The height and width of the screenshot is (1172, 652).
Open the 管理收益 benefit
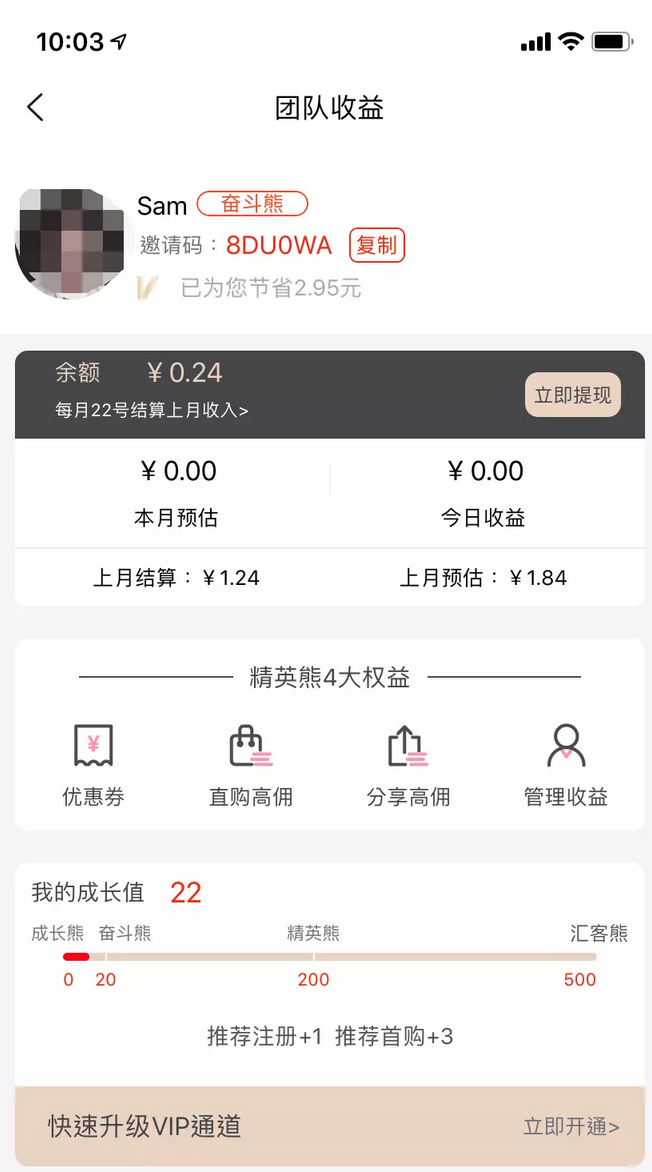(566, 765)
